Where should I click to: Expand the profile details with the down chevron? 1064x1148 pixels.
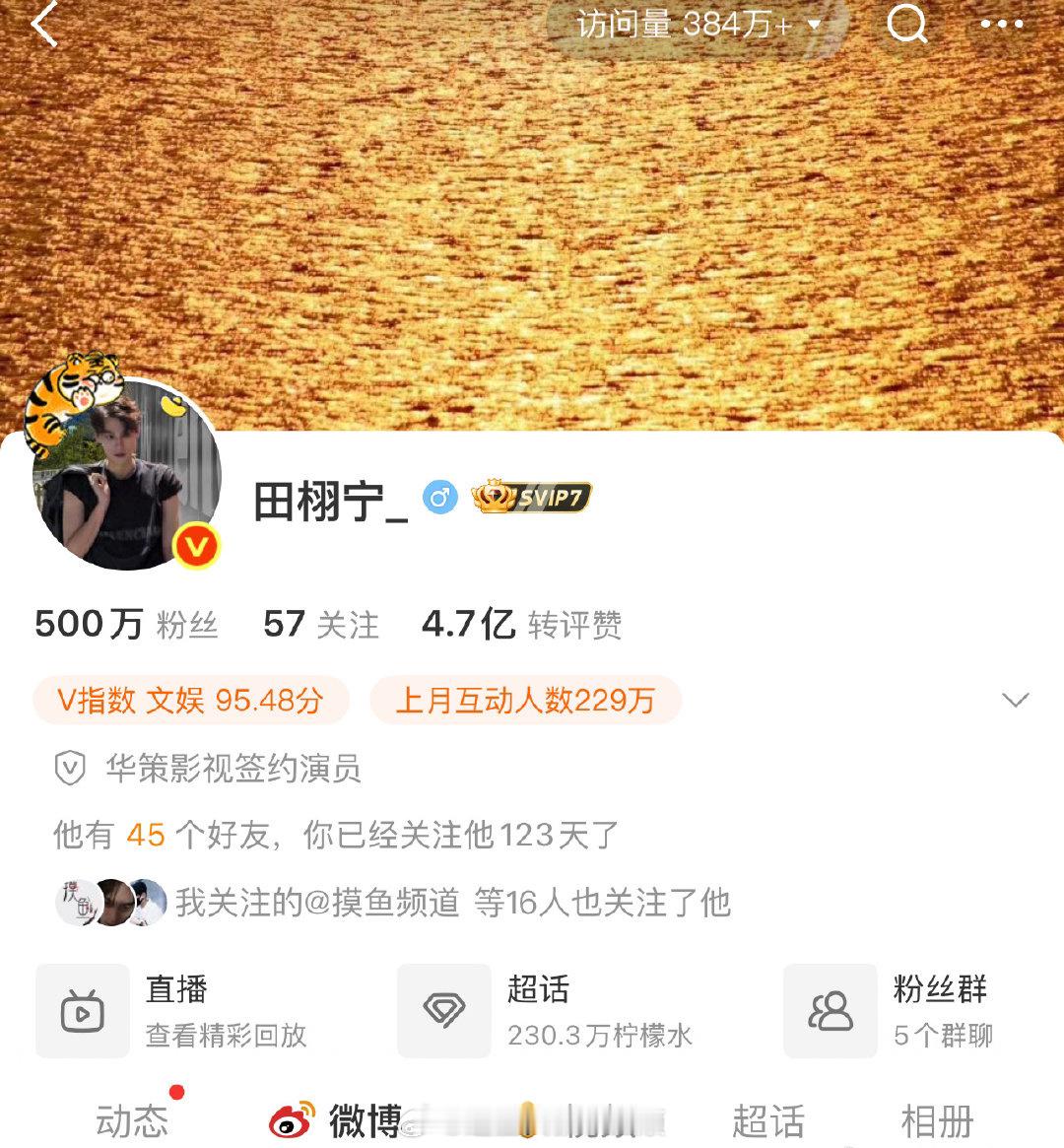[1015, 700]
